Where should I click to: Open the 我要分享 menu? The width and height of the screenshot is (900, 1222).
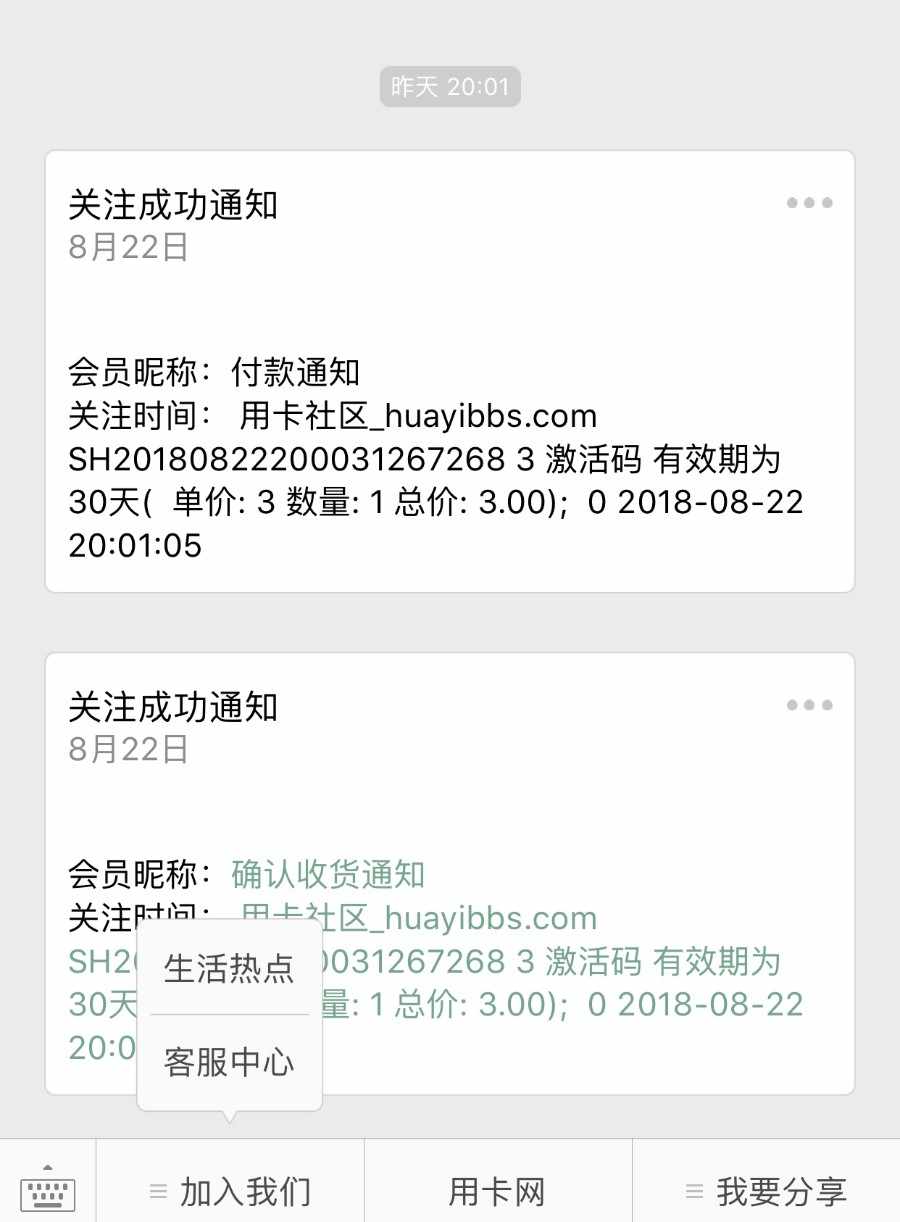coord(766,1191)
